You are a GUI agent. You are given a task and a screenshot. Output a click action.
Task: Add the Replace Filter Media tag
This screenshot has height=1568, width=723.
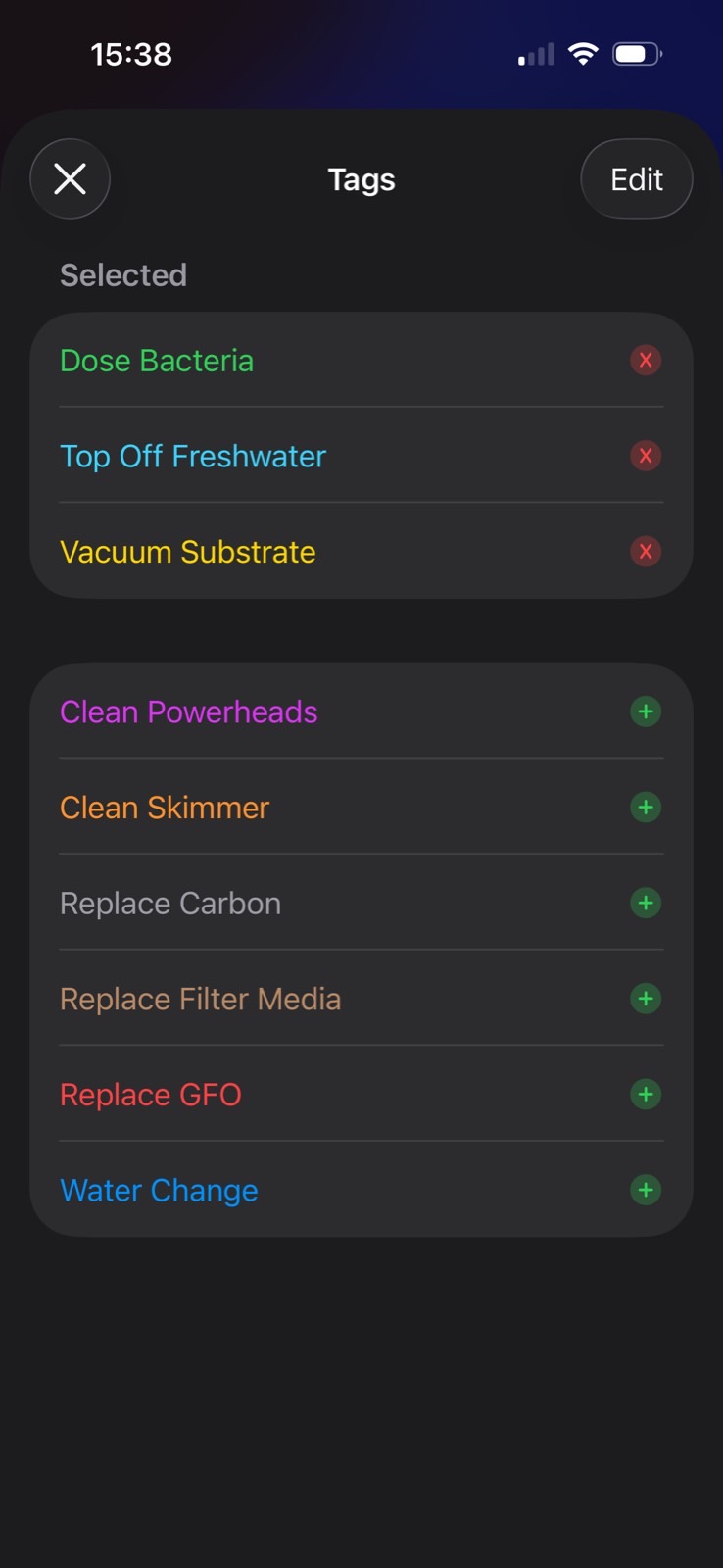[x=645, y=999]
